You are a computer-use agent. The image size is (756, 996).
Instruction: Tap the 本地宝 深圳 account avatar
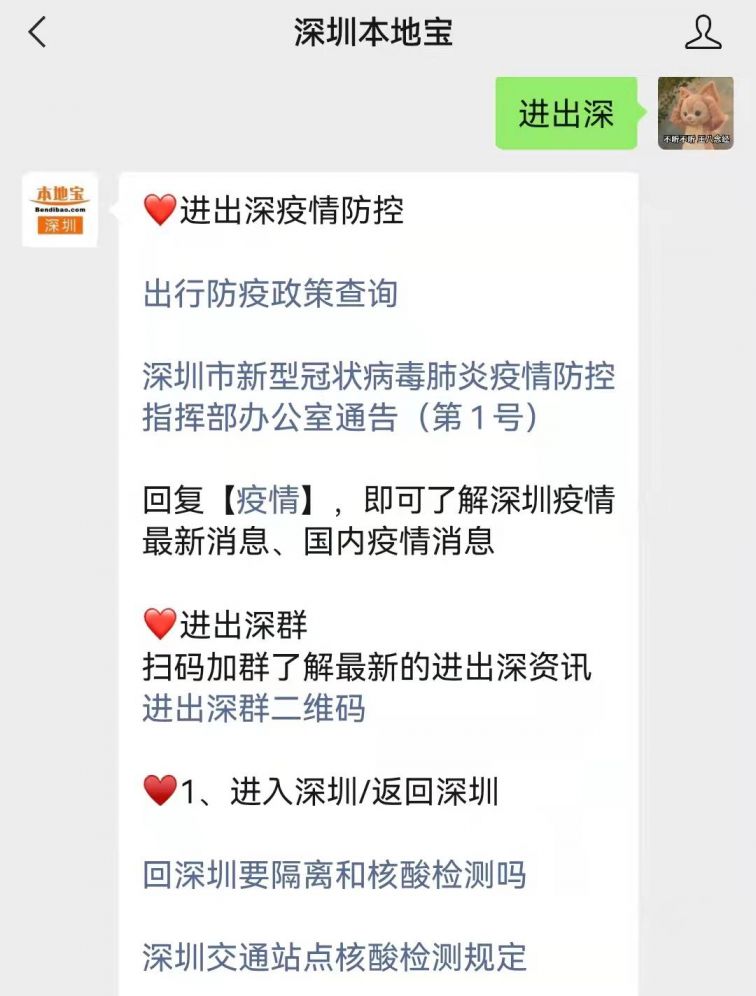60,210
